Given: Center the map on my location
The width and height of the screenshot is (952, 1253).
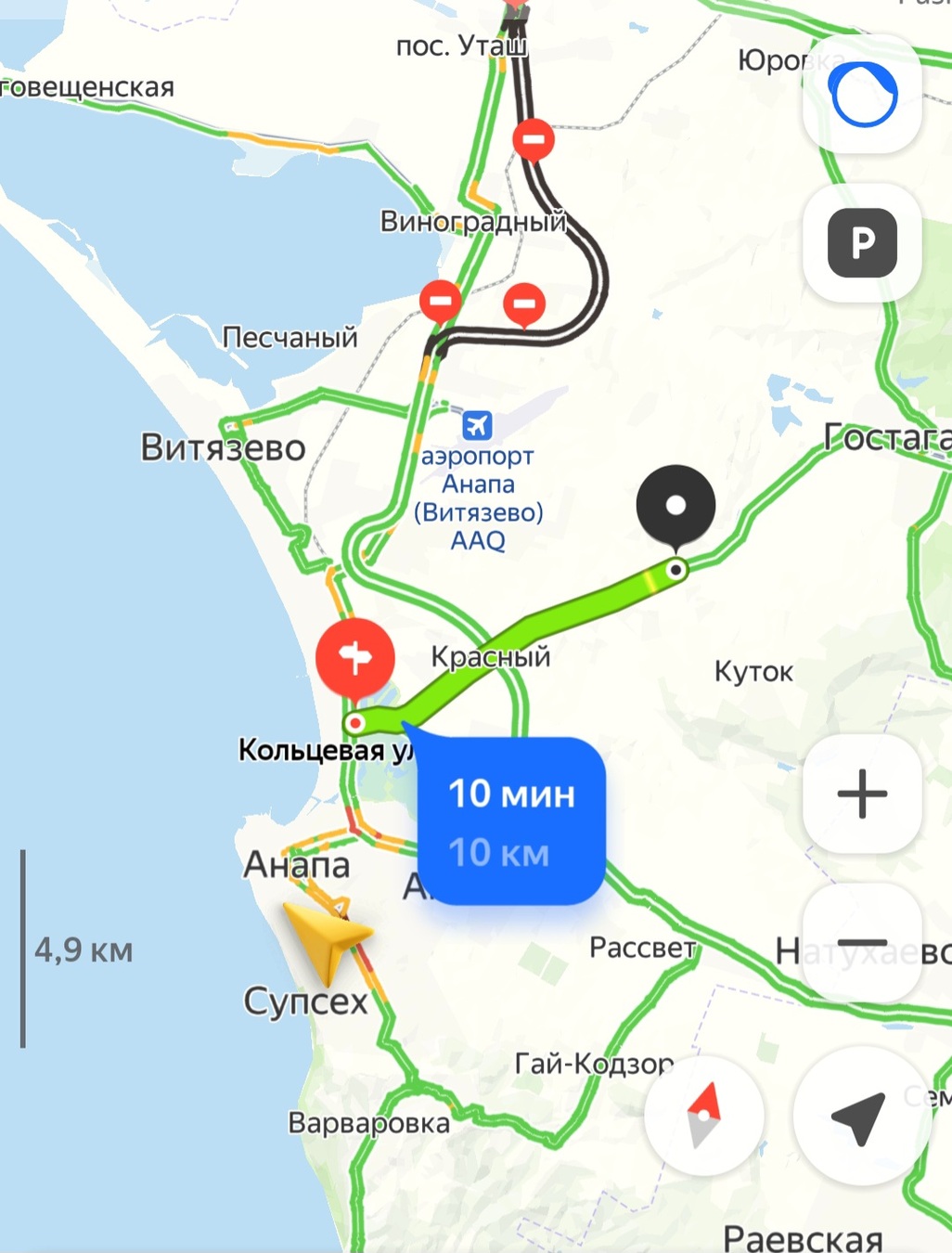Looking at the screenshot, I should pos(861,1117).
